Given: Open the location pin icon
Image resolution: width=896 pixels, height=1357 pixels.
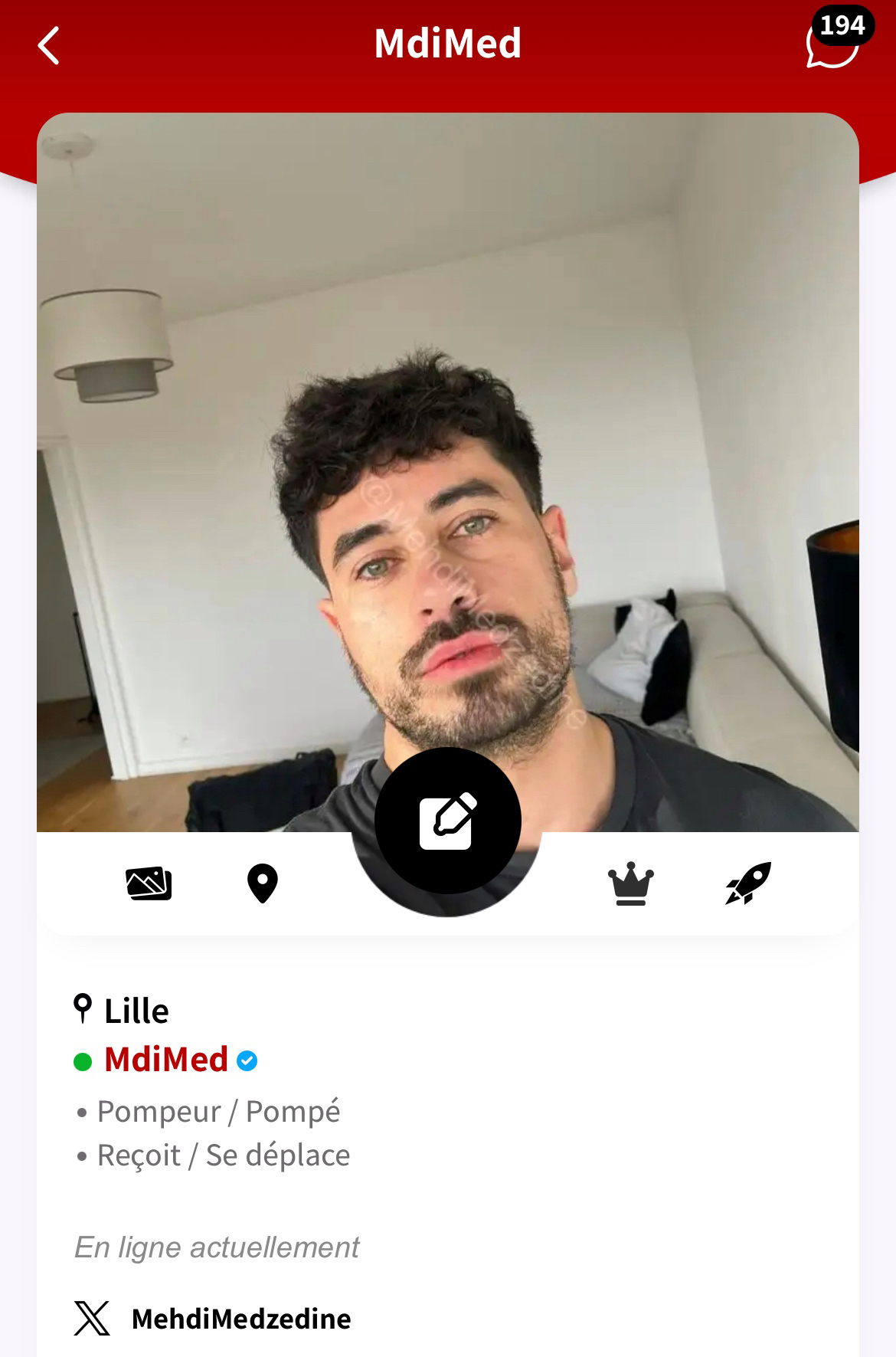Looking at the screenshot, I should pos(262,883).
